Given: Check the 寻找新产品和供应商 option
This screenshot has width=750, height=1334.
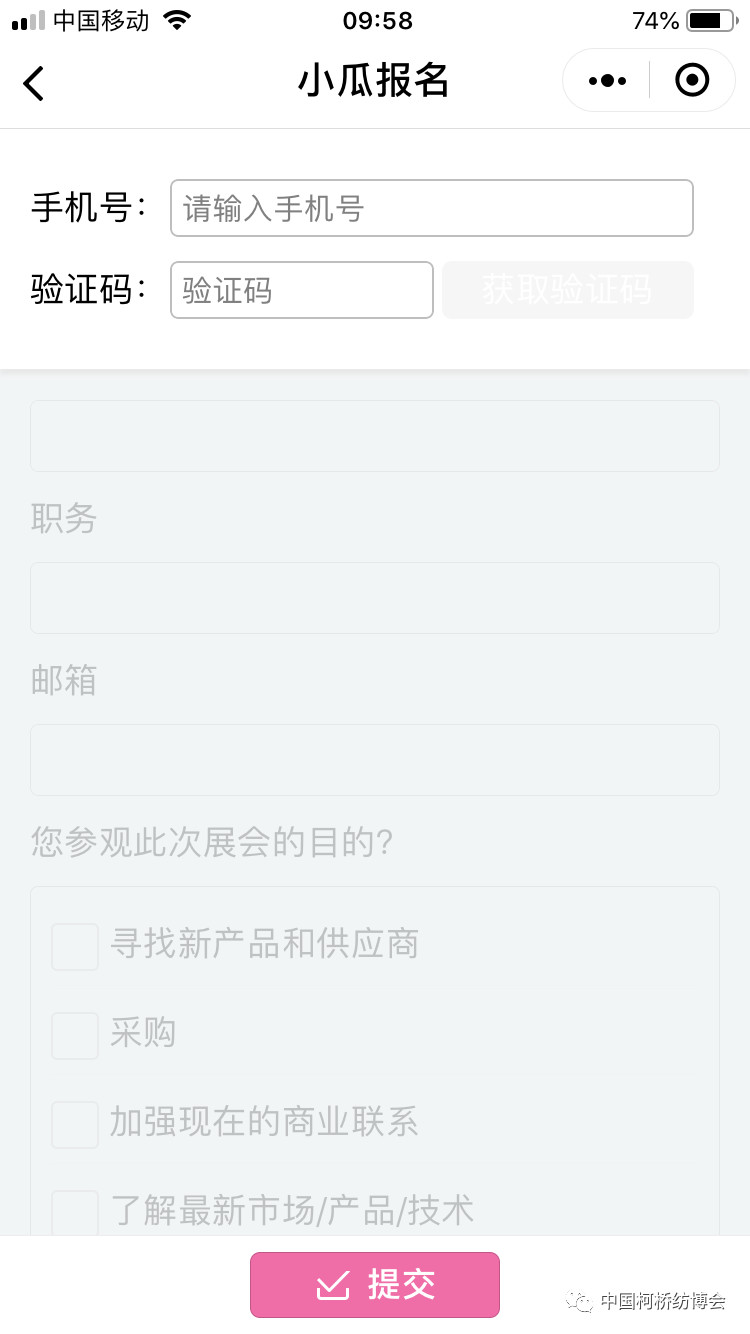Looking at the screenshot, I should (x=75, y=946).
